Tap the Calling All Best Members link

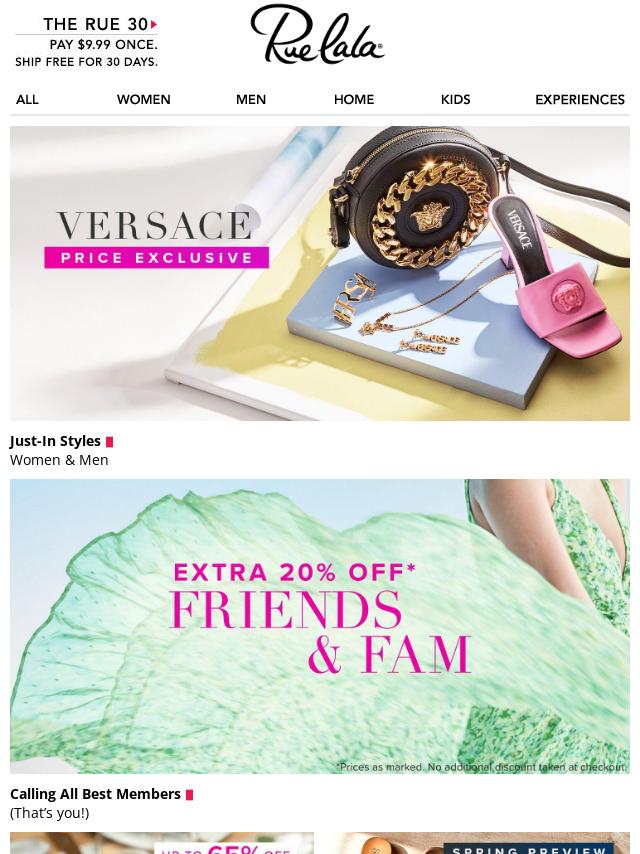tap(96, 794)
